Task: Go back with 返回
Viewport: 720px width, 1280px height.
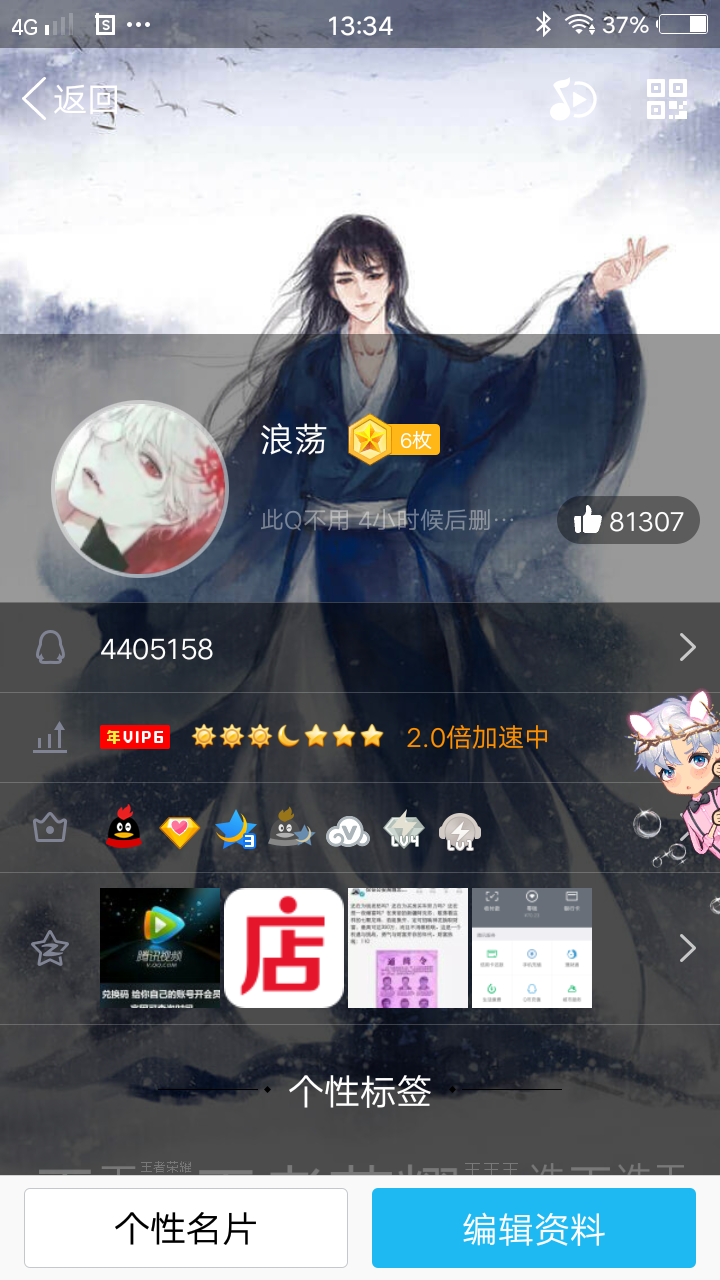Action: pyautogui.click(x=70, y=99)
